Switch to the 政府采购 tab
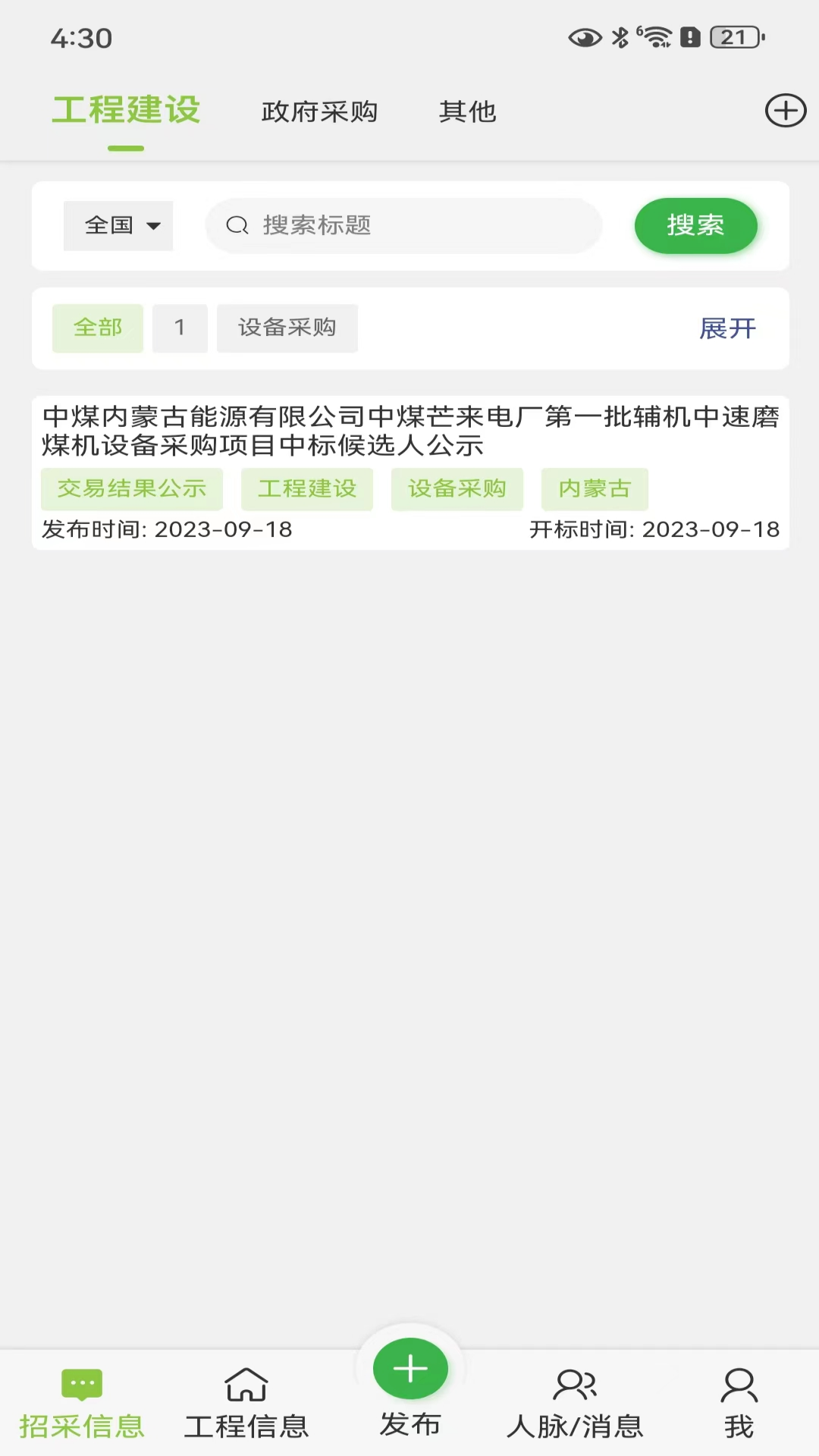This screenshot has height=1456, width=819. [x=319, y=111]
